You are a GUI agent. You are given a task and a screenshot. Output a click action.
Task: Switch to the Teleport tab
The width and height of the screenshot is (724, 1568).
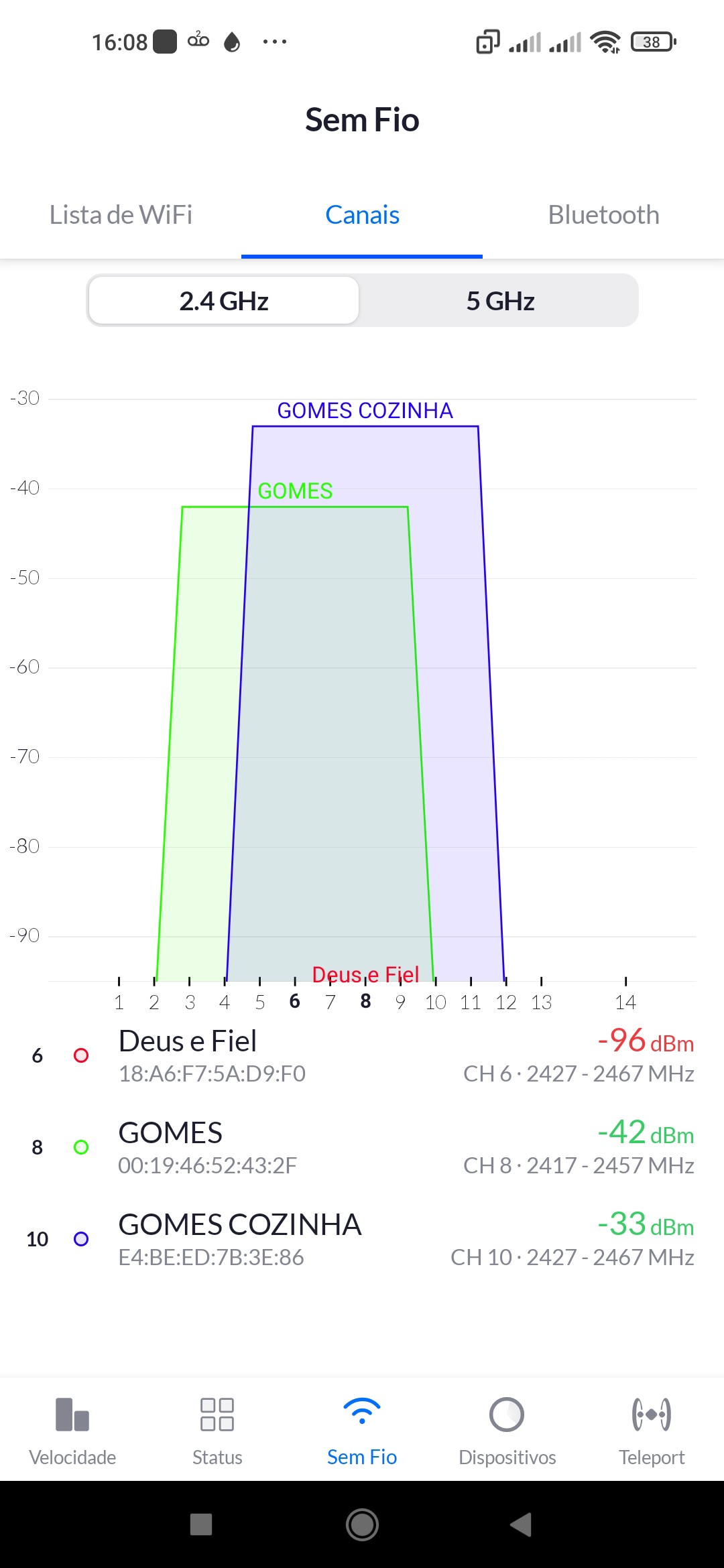pyautogui.click(x=652, y=1430)
